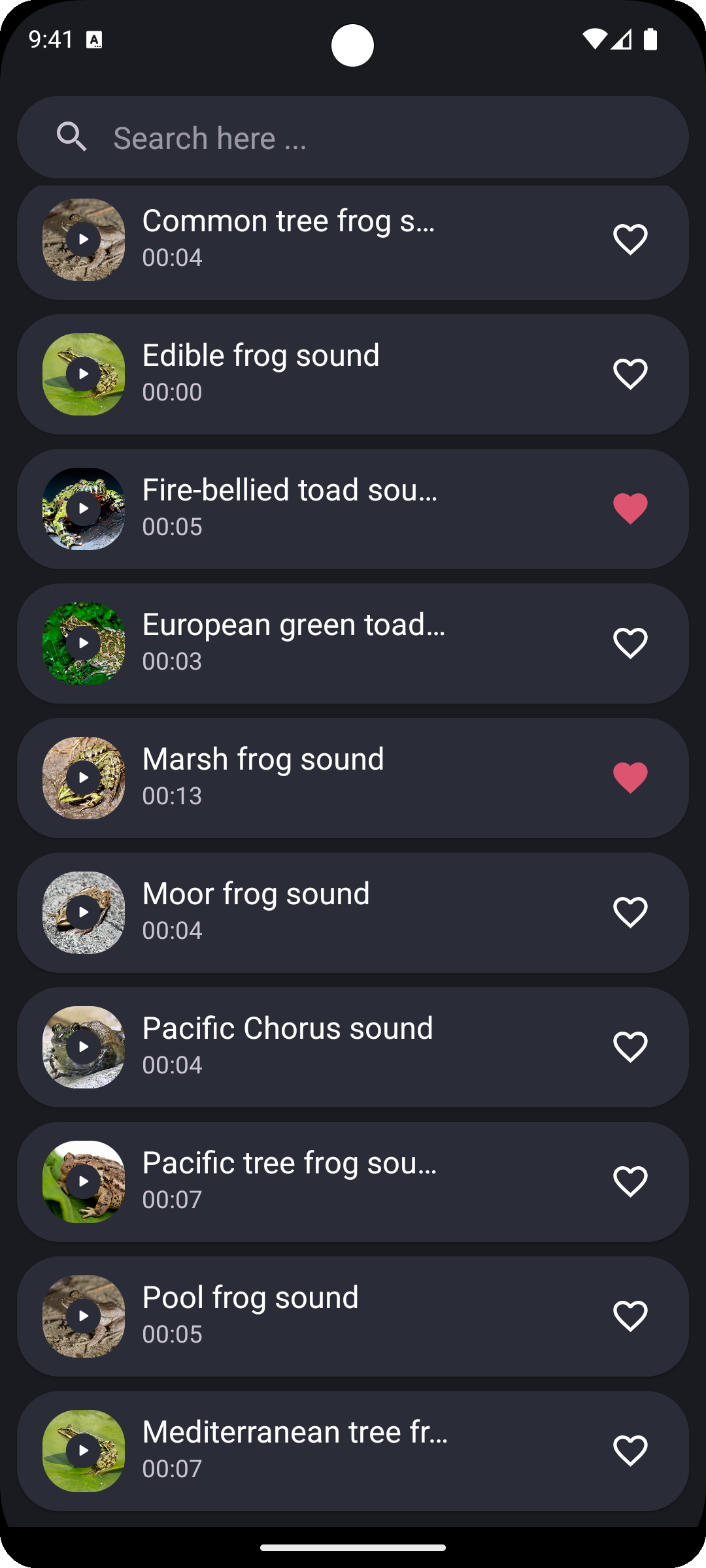Favorite the Pacific tree frog sound

(630, 1182)
